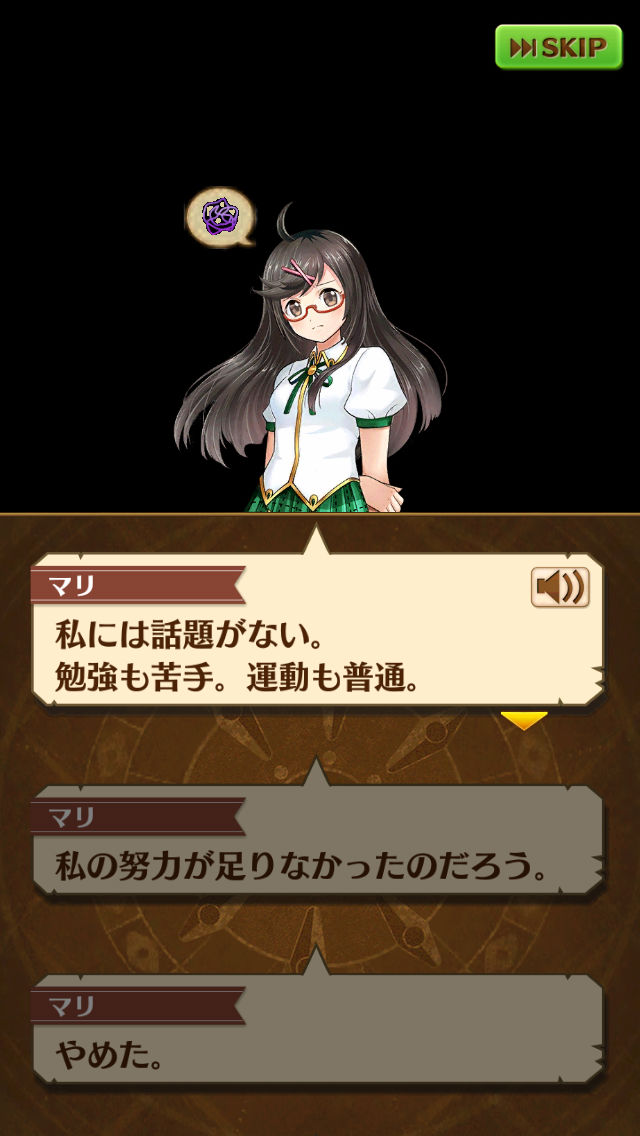This screenshot has width=640, height=1136.
Task: Replay the voice with the speaker icon
Action: point(559,586)
